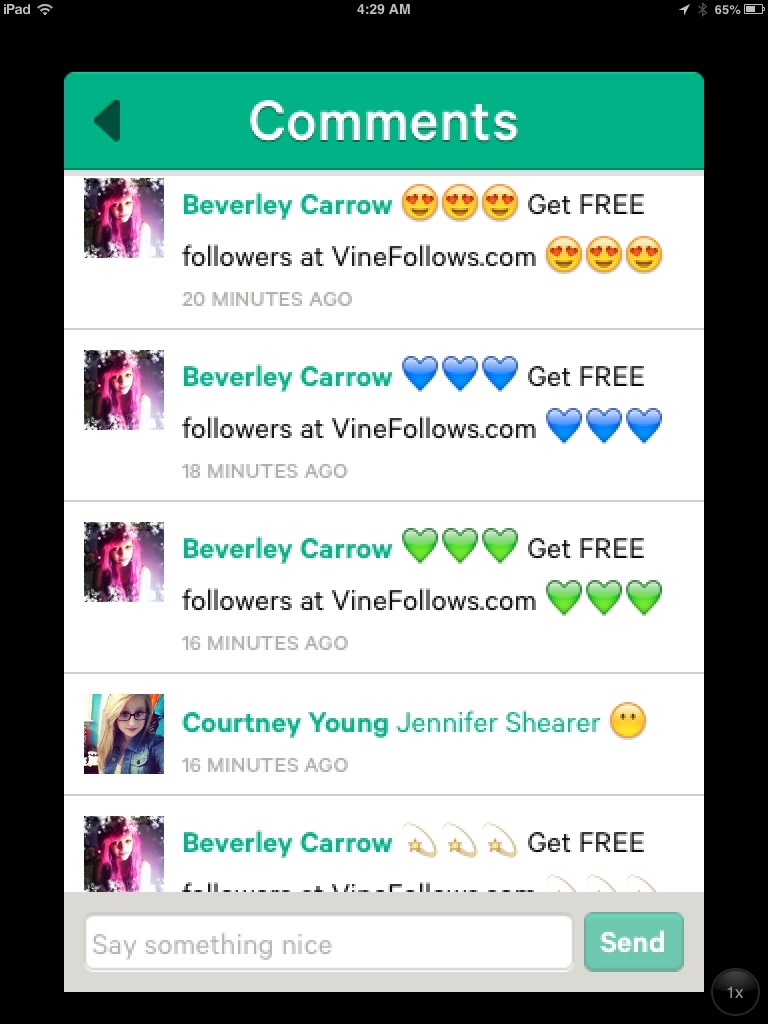Open Courtney Young's avatar picture
768x1024 pixels.
point(123,734)
